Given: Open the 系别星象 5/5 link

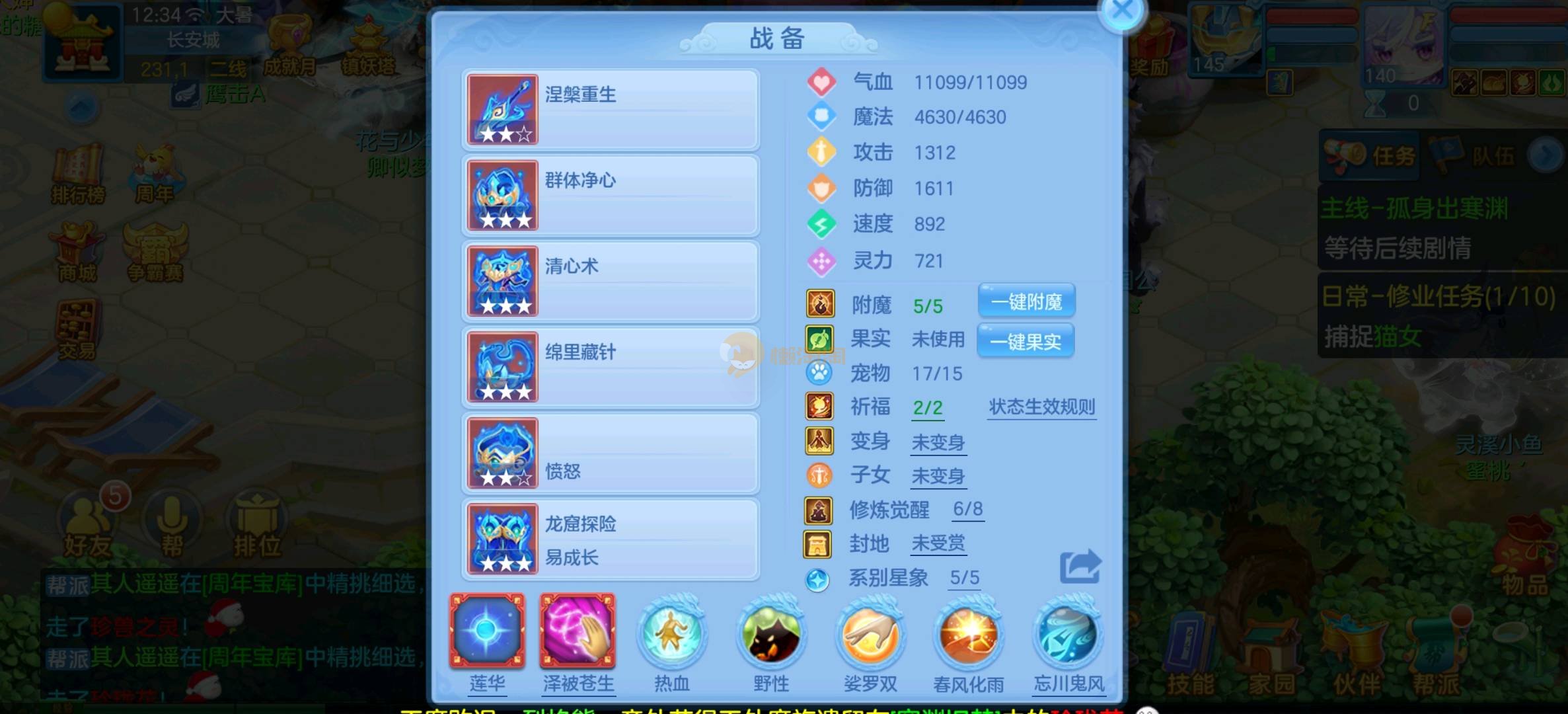Looking at the screenshot, I should [x=964, y=578].
